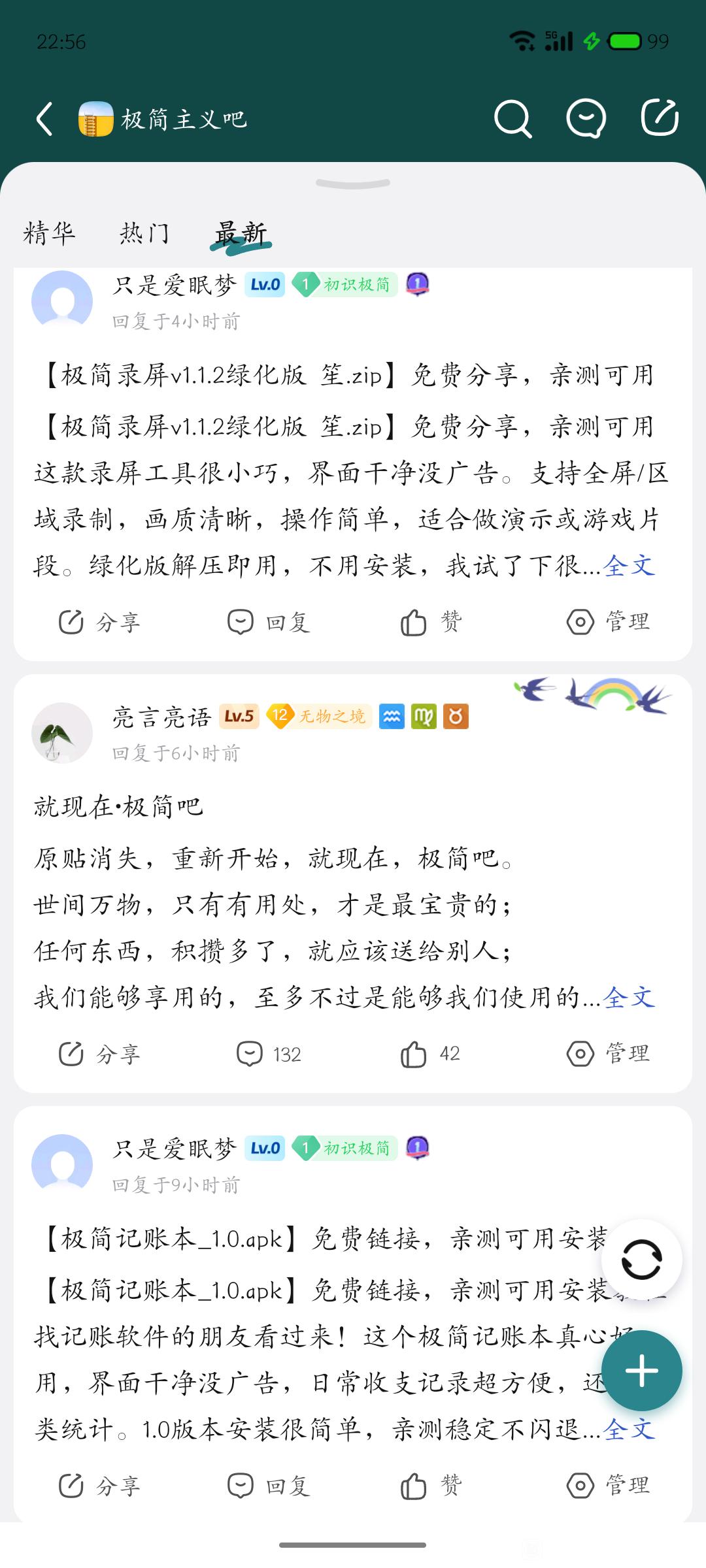706x1568 pixels.
Task: Select the 最新 tab
Action: pyautogui.click(x=241, y=234)
